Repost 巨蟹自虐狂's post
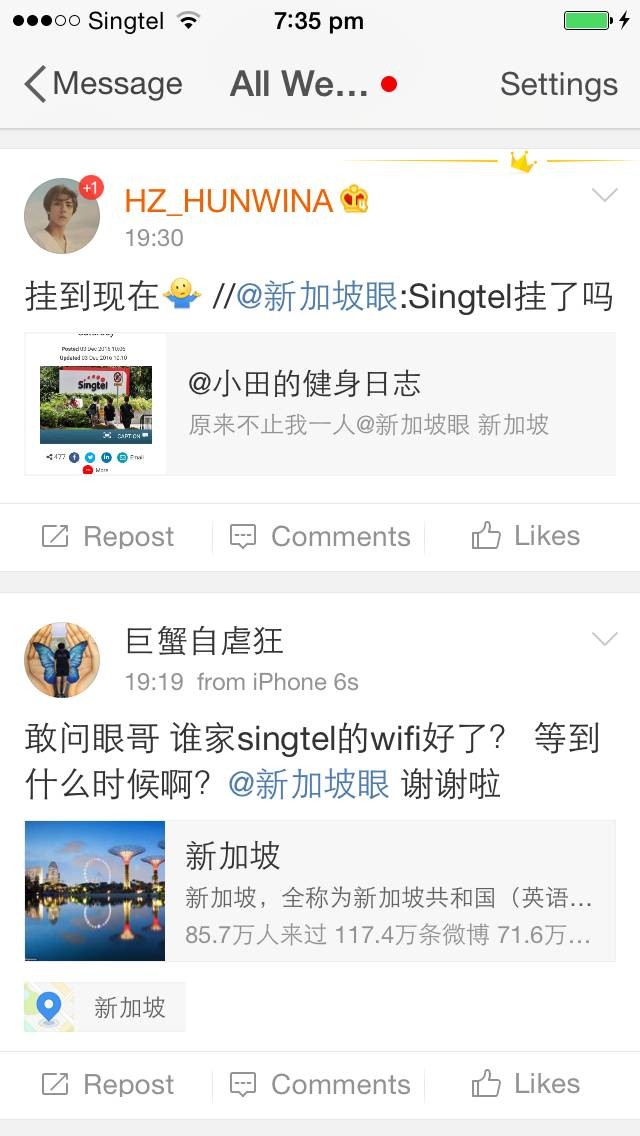This screenshot has width=640, height=1136. coord(108,1084)
